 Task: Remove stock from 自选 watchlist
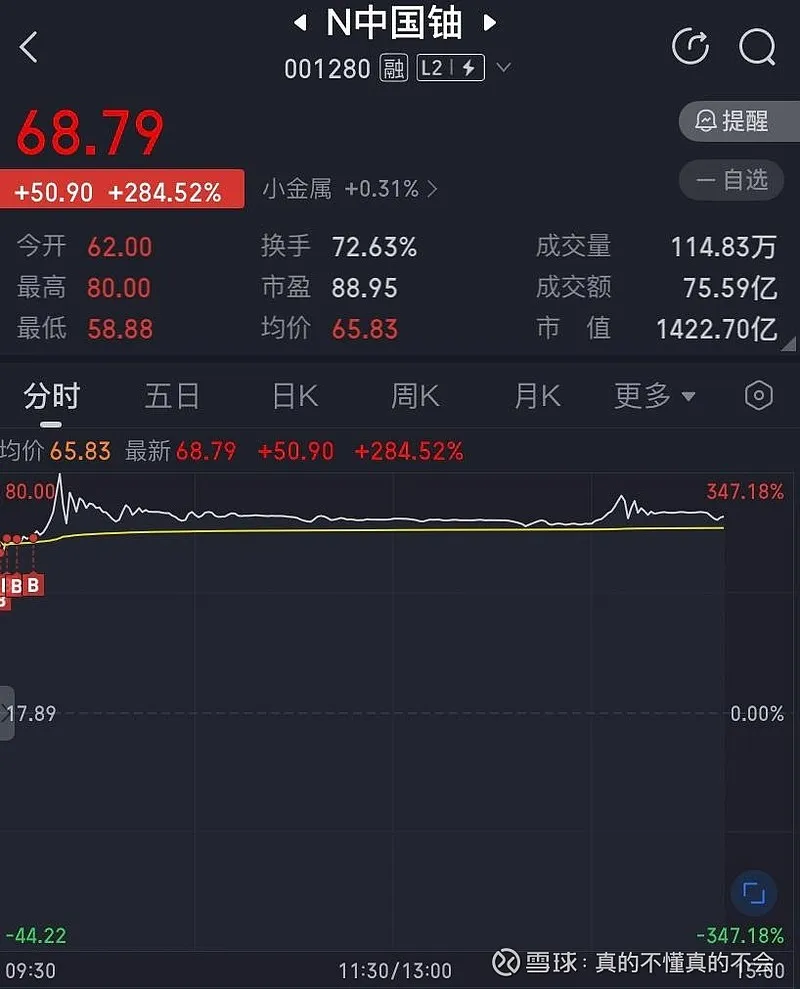pos(732,180)
